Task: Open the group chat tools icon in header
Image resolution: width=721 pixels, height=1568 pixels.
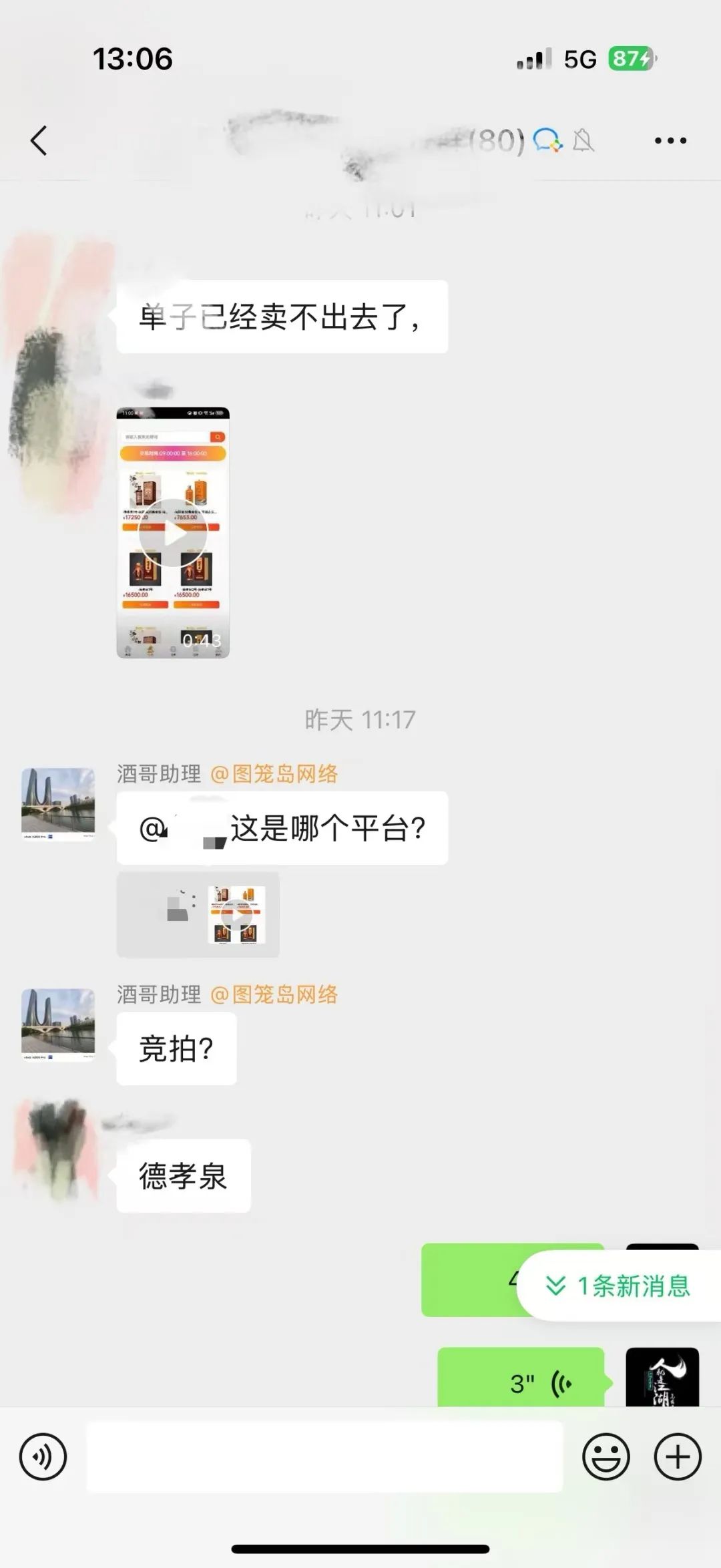Action: coord(547,140)
